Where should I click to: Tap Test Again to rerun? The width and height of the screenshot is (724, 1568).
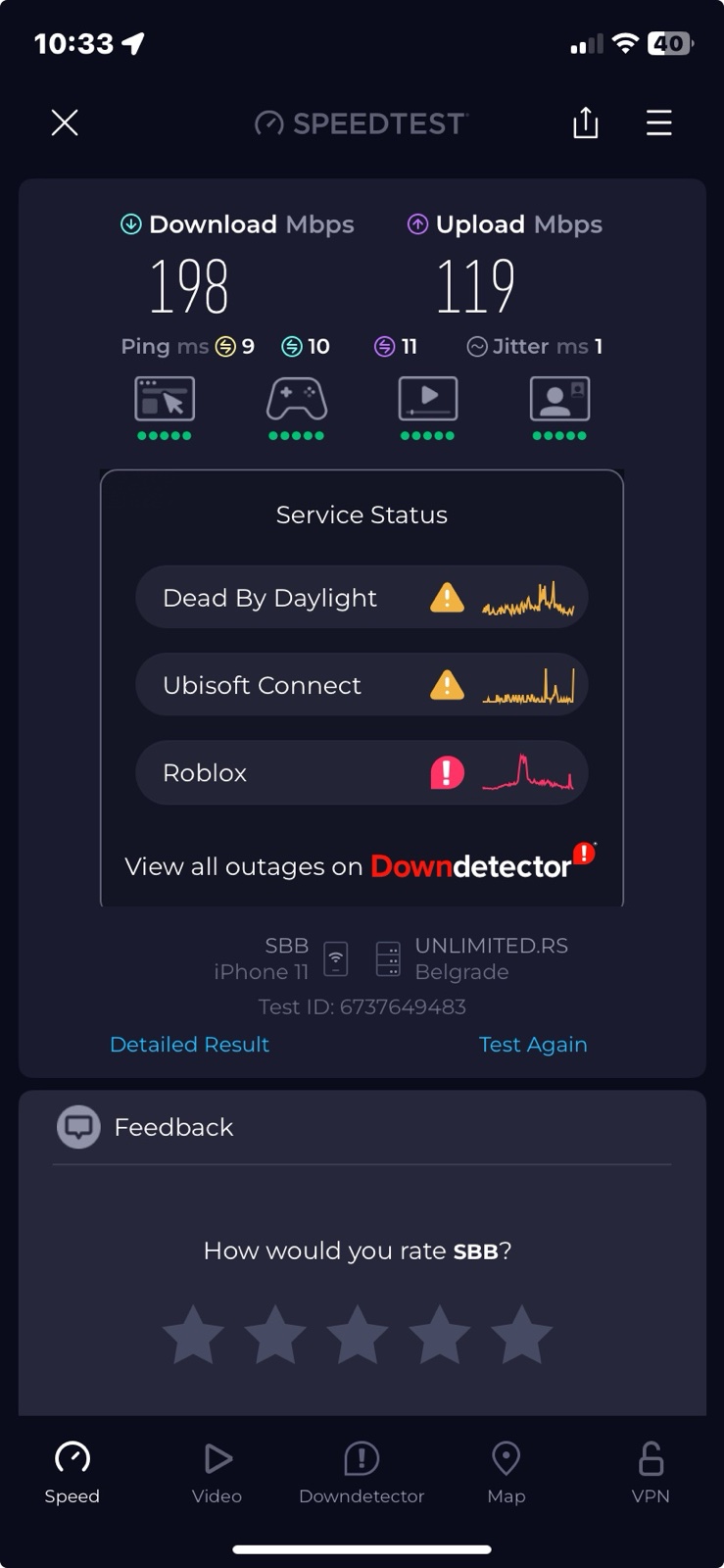533,1045
